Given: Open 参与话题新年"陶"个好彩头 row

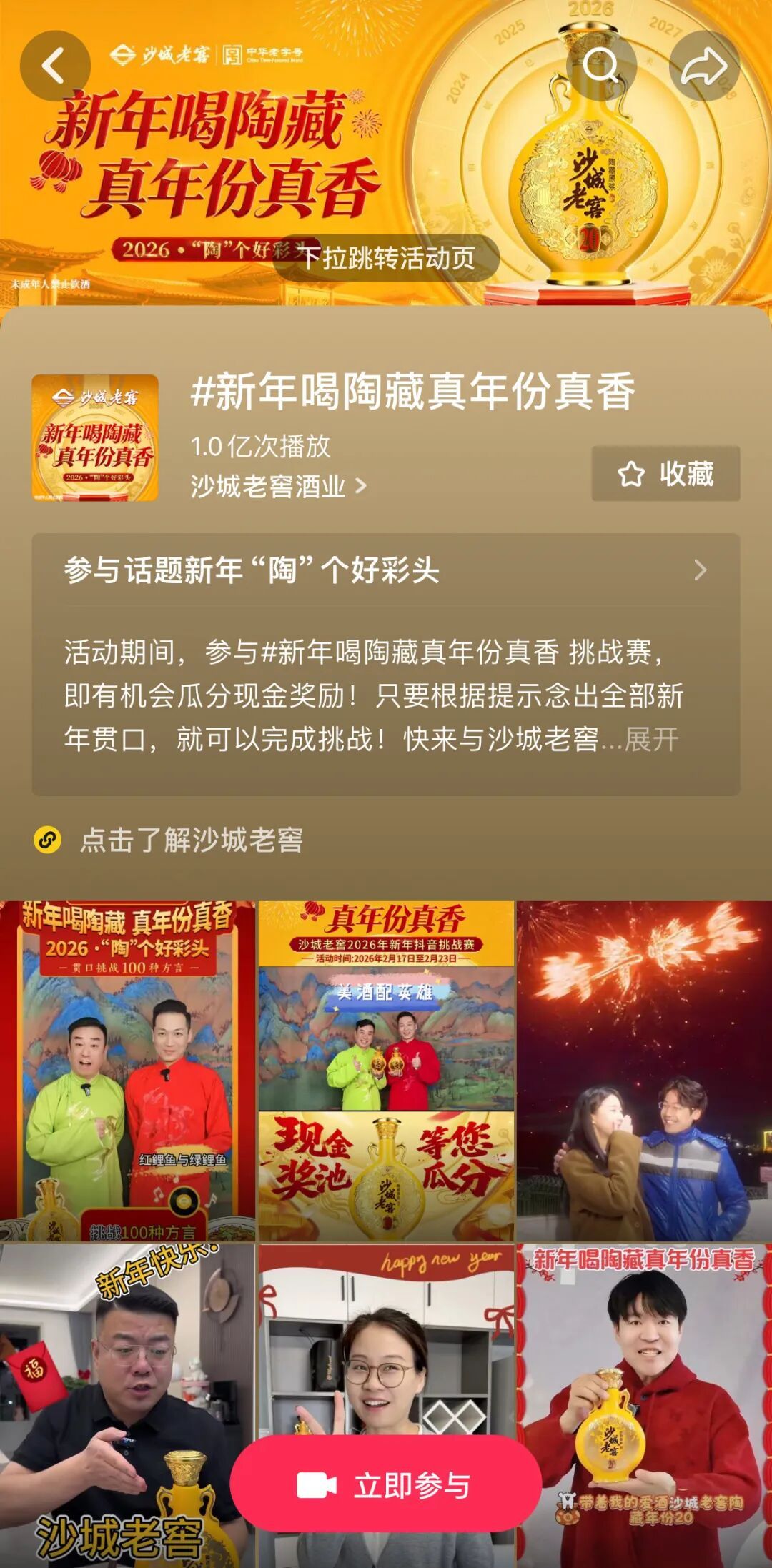Looking at the screenshot, I should click(x=385, y=570).
